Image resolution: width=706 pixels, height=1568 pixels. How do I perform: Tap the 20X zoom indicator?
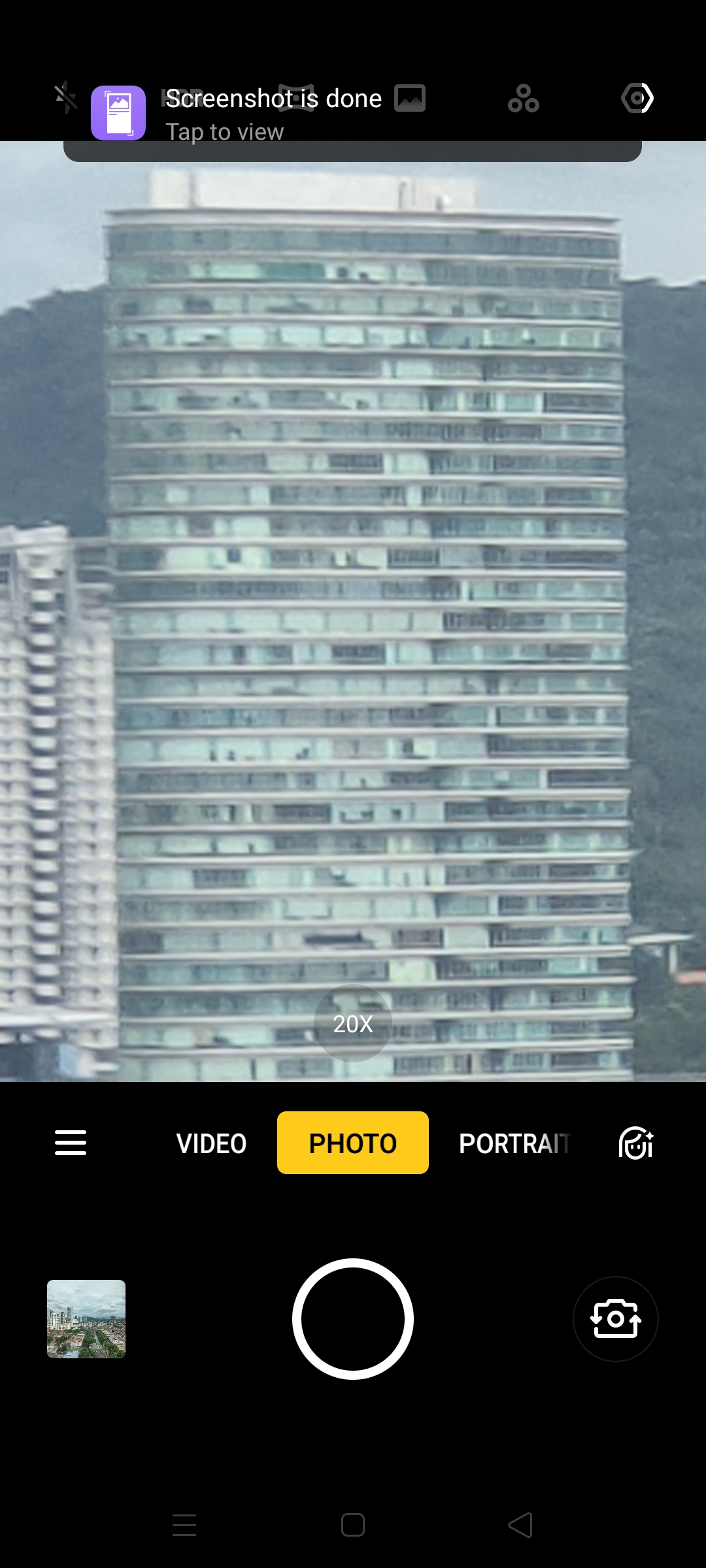tap(353, 1023)
